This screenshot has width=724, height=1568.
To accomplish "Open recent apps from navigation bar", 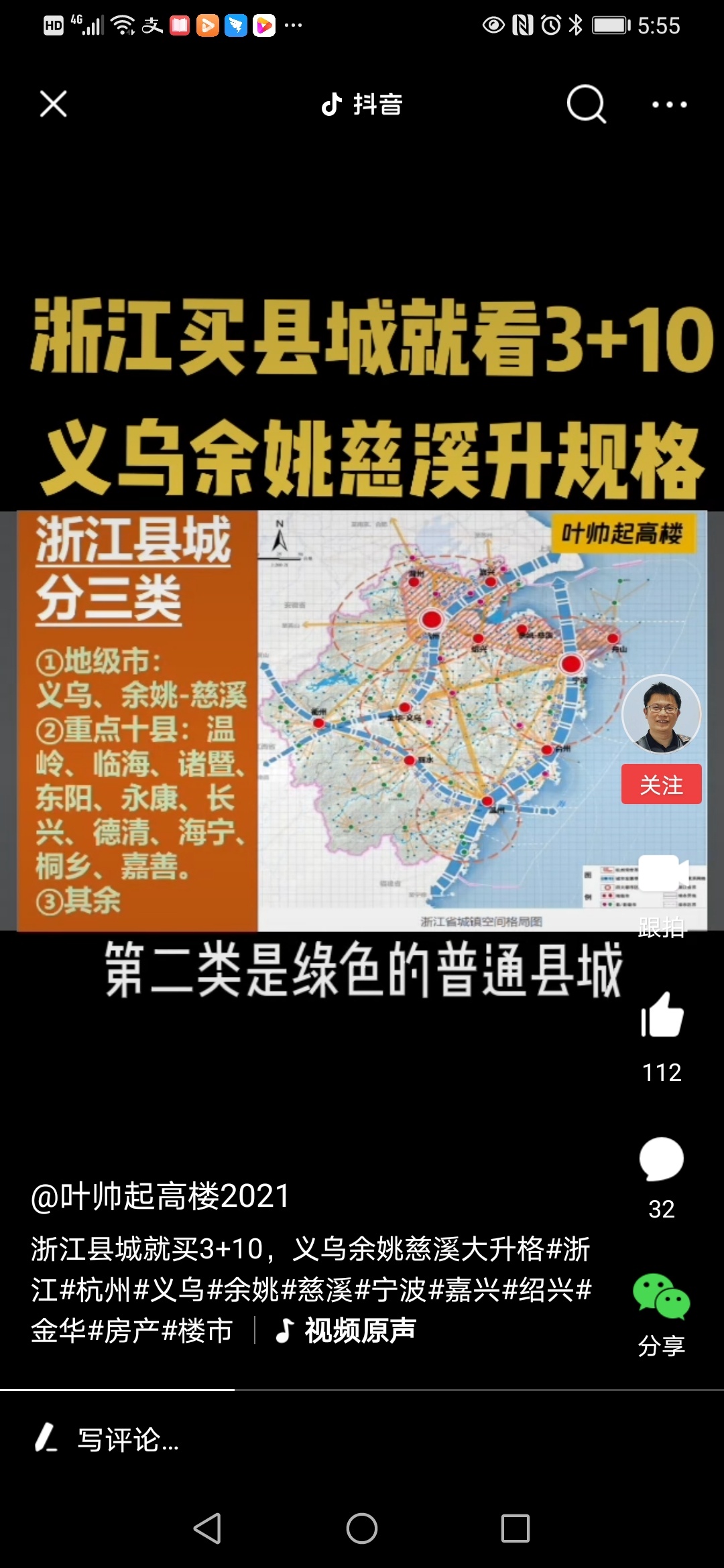I will [x=515, y=1528].
